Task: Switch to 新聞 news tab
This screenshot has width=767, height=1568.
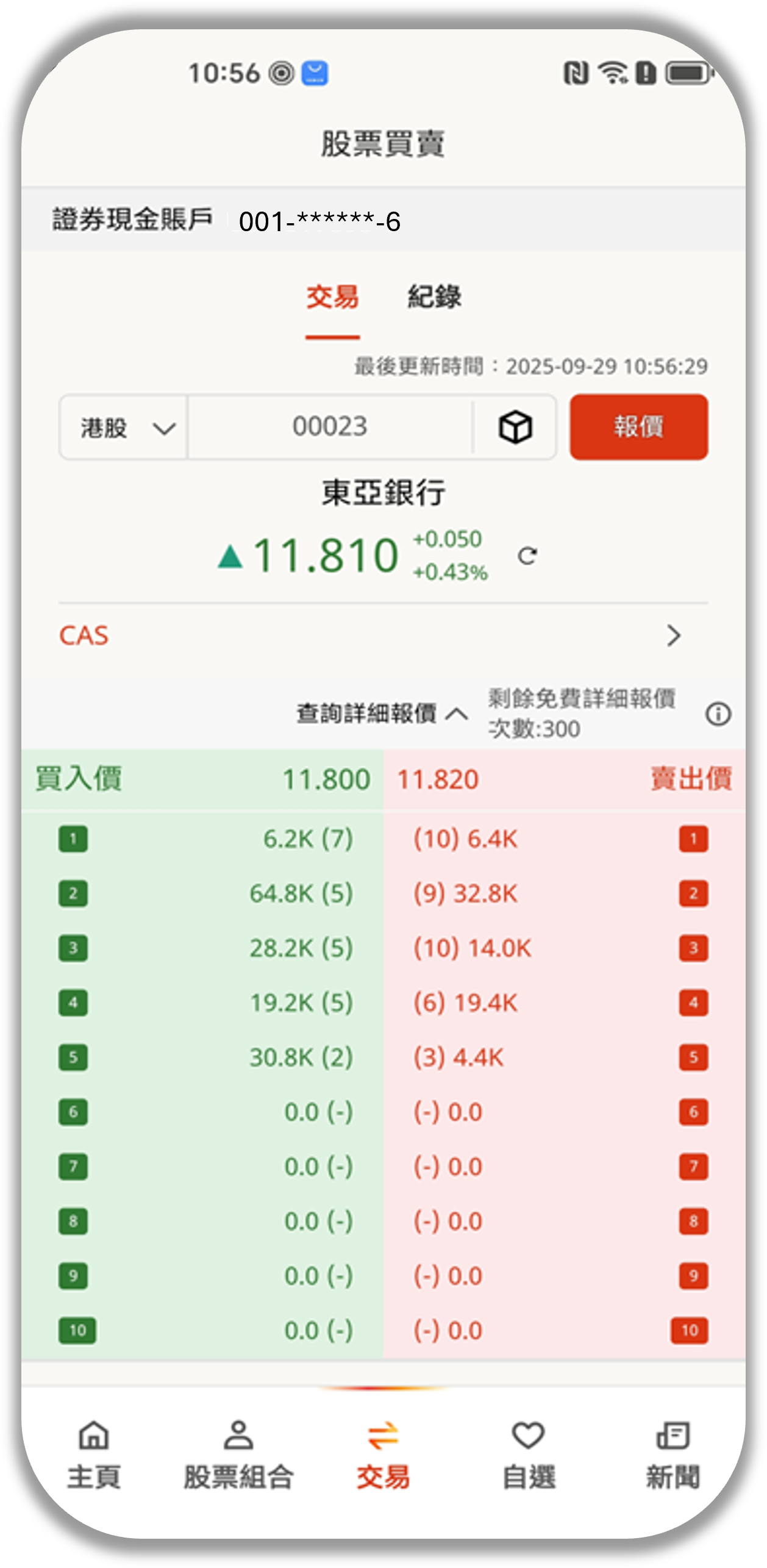Action: point(672,1455)
